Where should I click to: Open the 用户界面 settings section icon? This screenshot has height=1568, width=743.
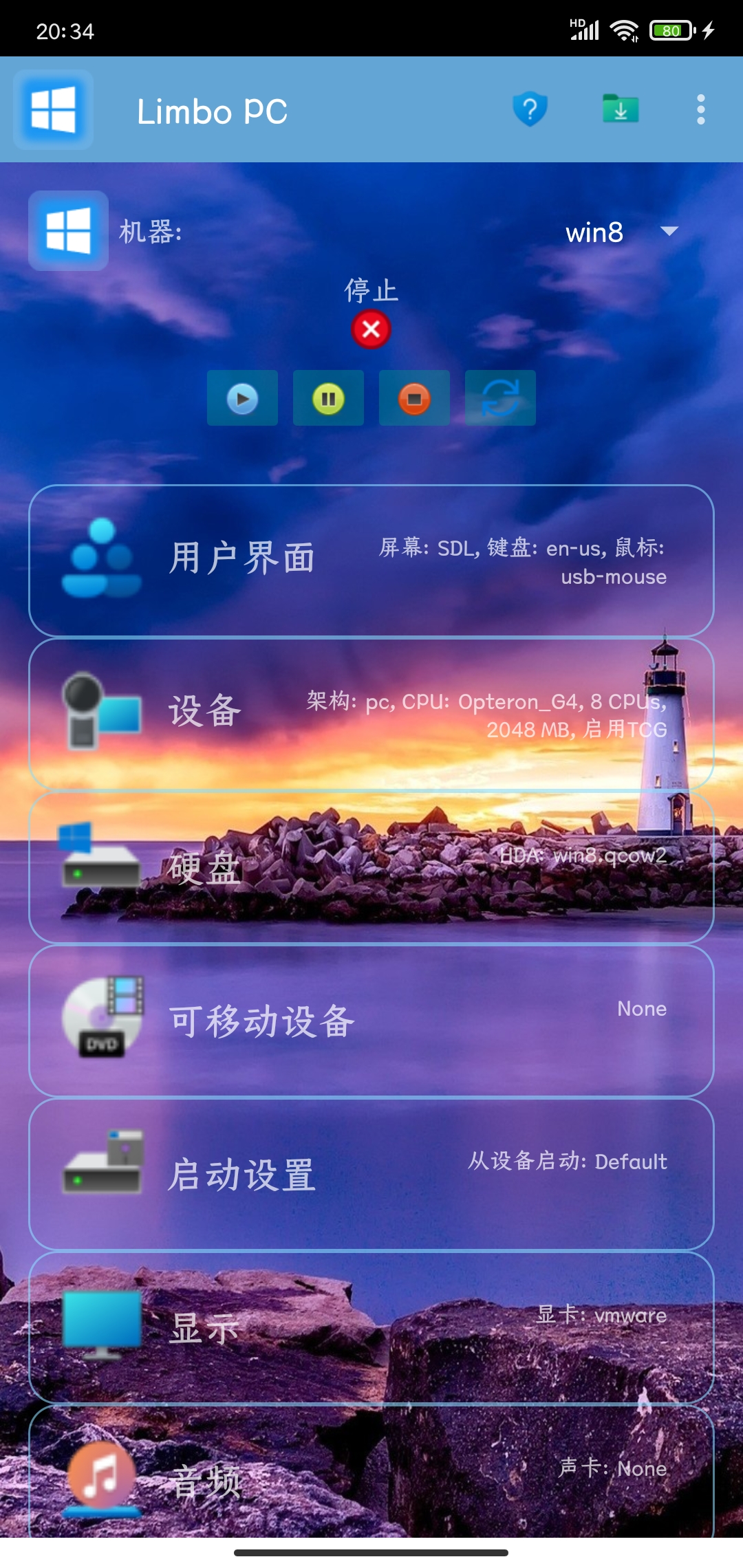point(103,557)
